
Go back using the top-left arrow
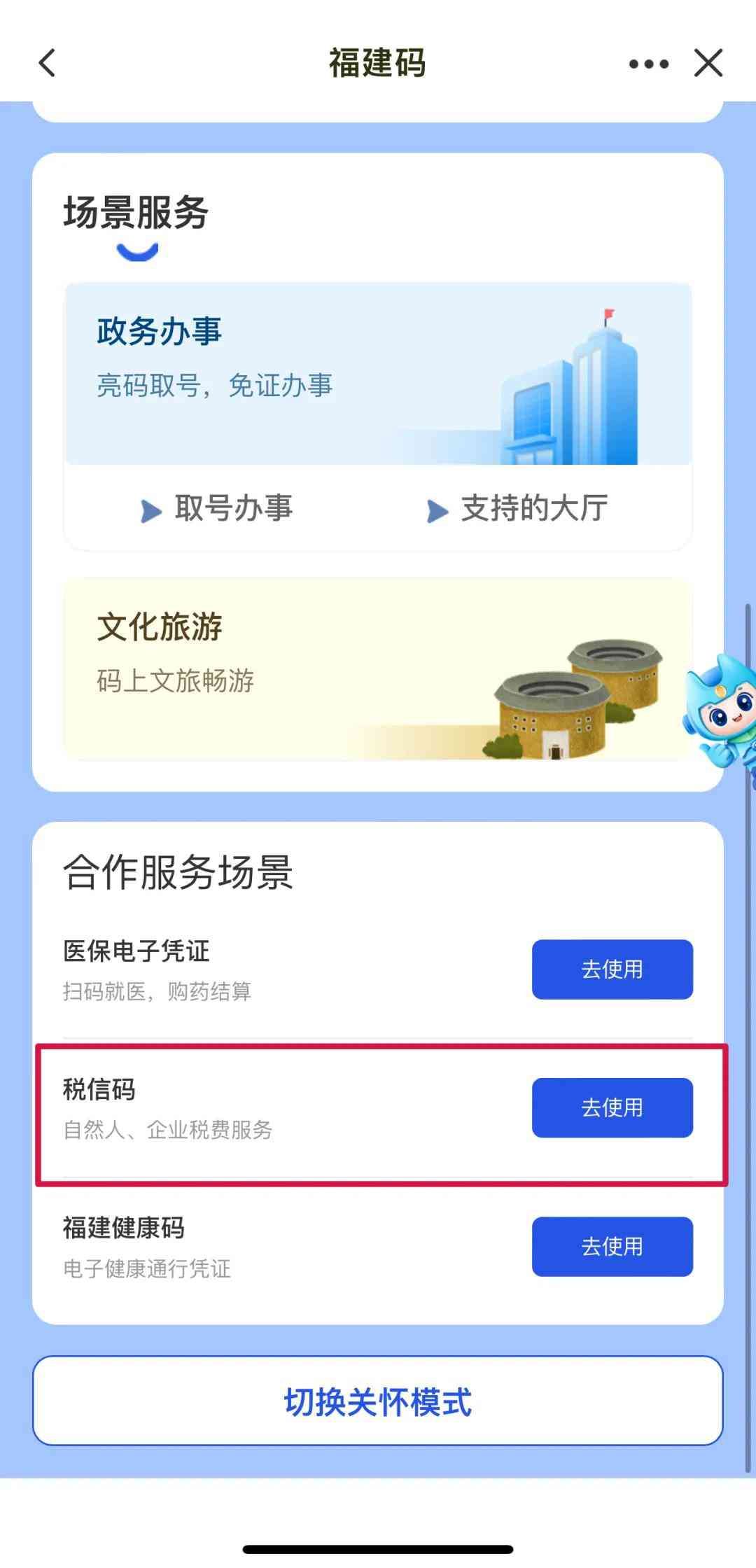point(47,63)
